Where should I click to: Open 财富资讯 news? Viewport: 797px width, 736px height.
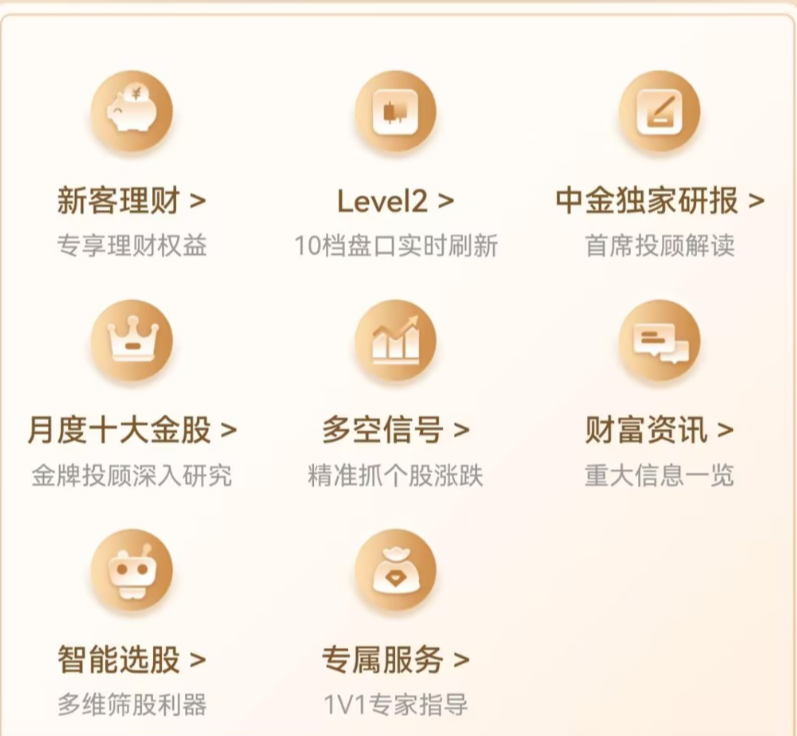[x=659, y=431]
